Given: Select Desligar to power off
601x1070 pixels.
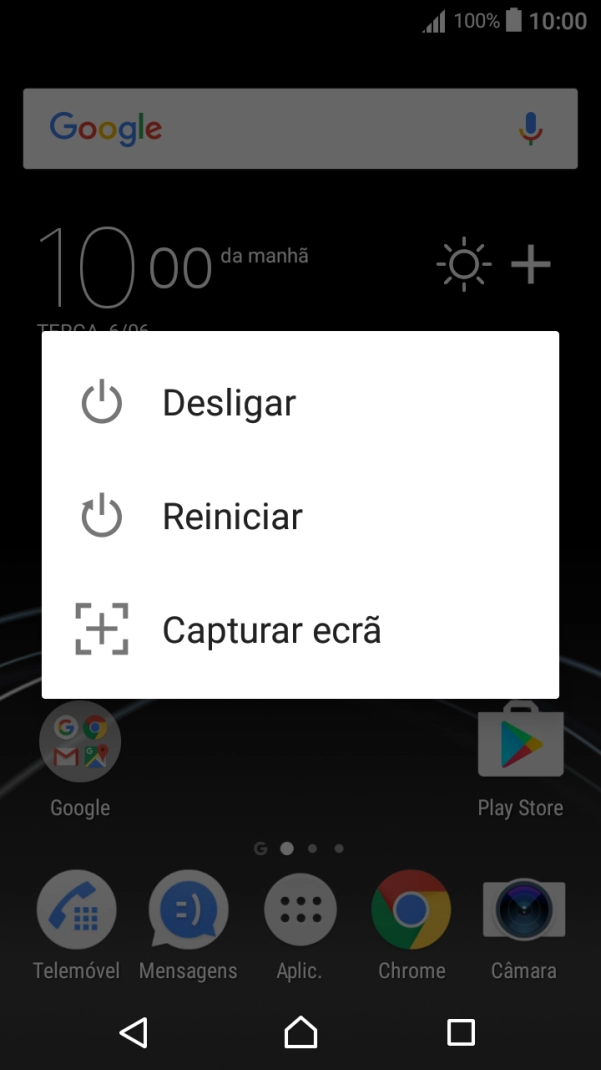Looking at the screenshot, I should tap(229, 403).
